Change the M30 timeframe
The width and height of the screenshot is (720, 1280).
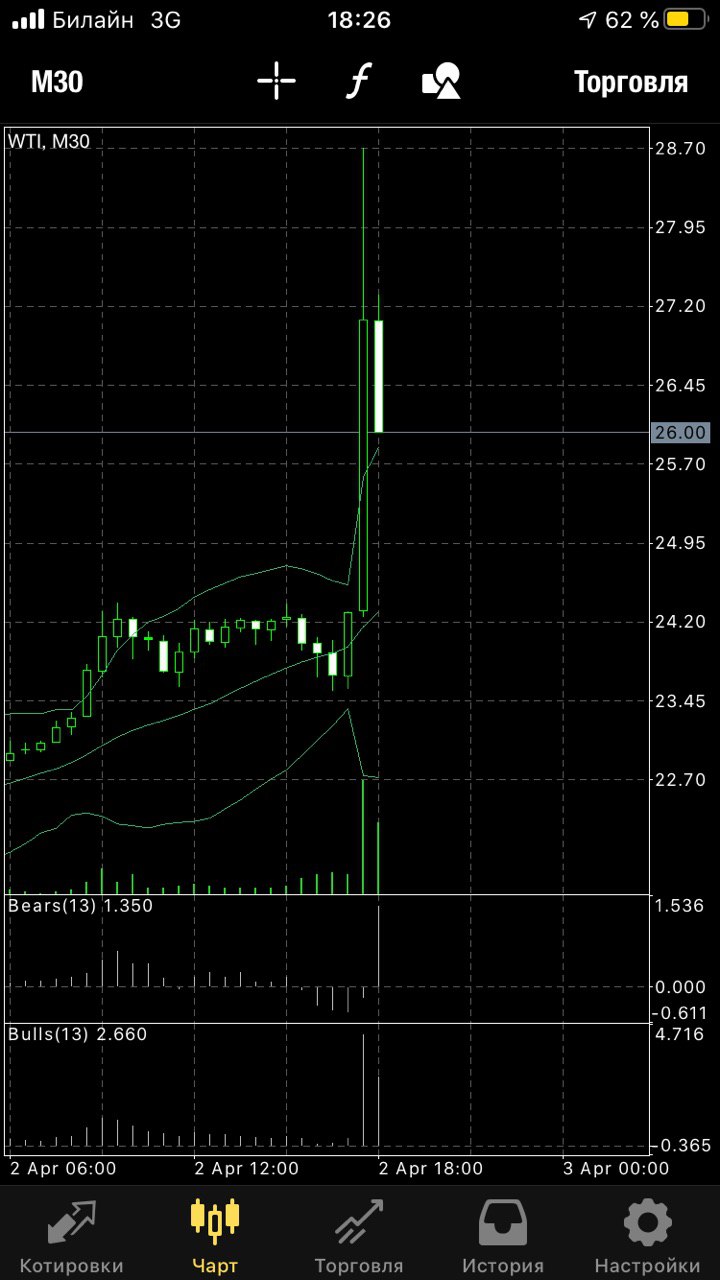(x=57, y=82)
